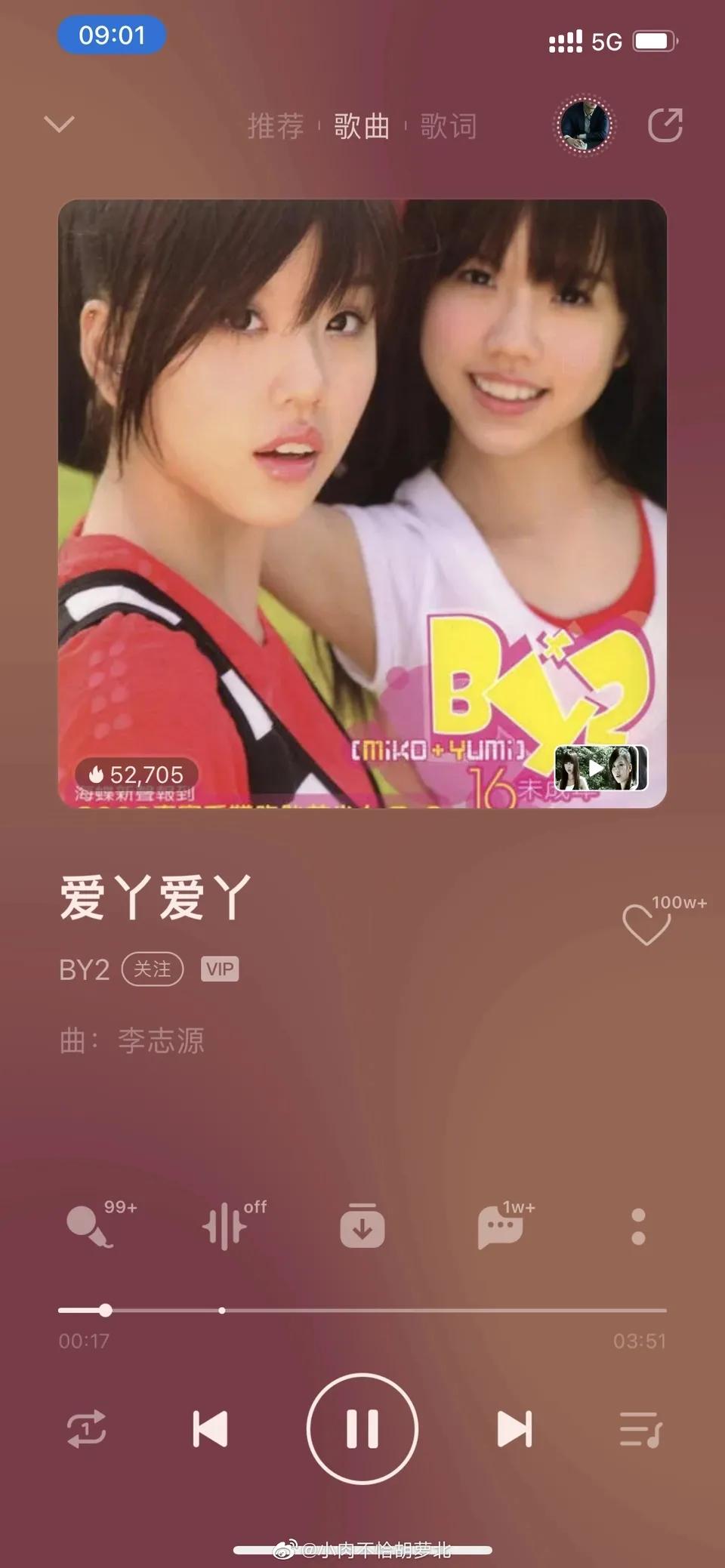Image resolution: width=725 pixels, height=1568 pixels.
Task: Open the VIP badge
Action: coord(220,969)
